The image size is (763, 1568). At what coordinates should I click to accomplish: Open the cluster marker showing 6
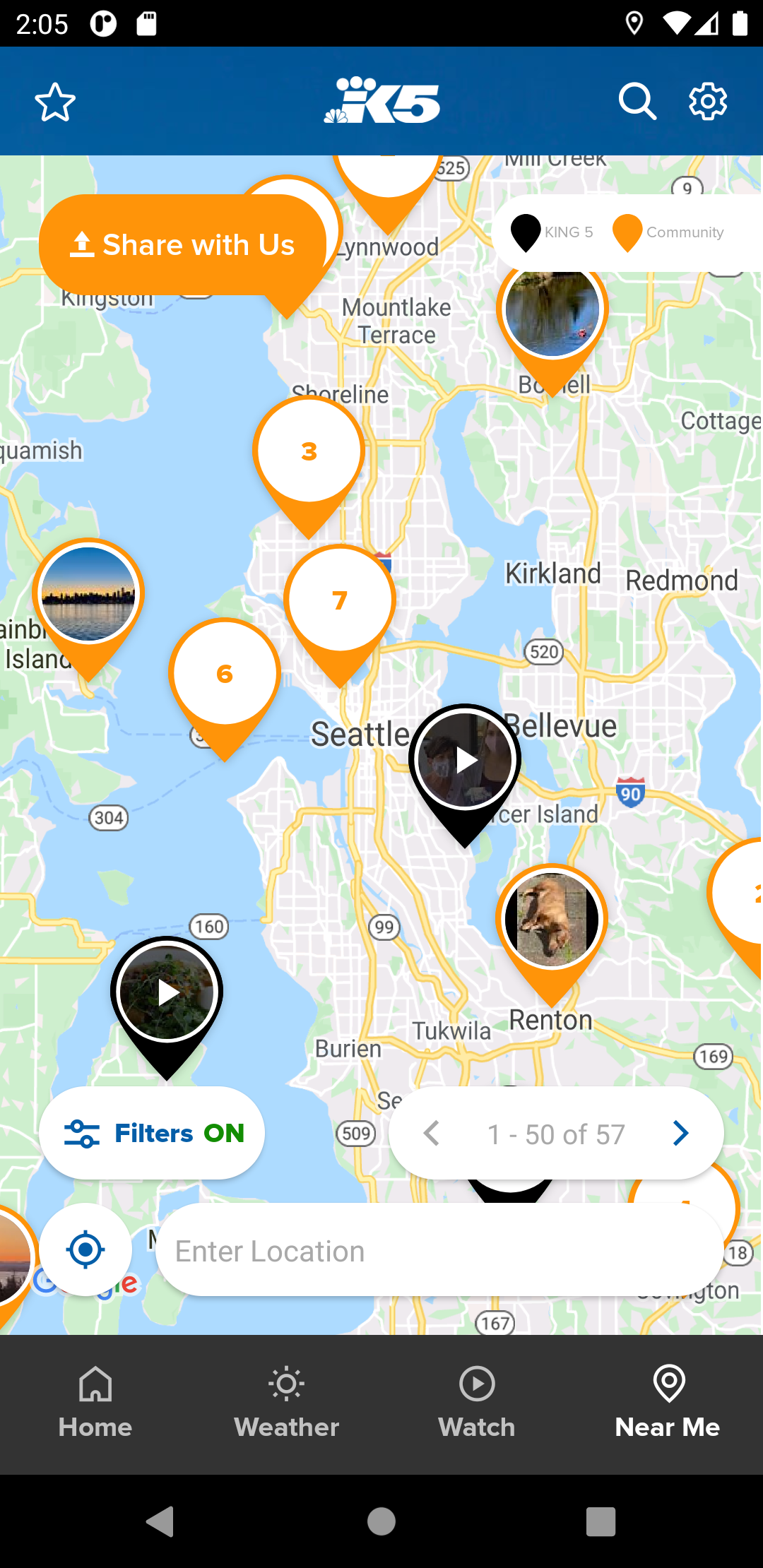pyautogui.click(x=225, y=674)
